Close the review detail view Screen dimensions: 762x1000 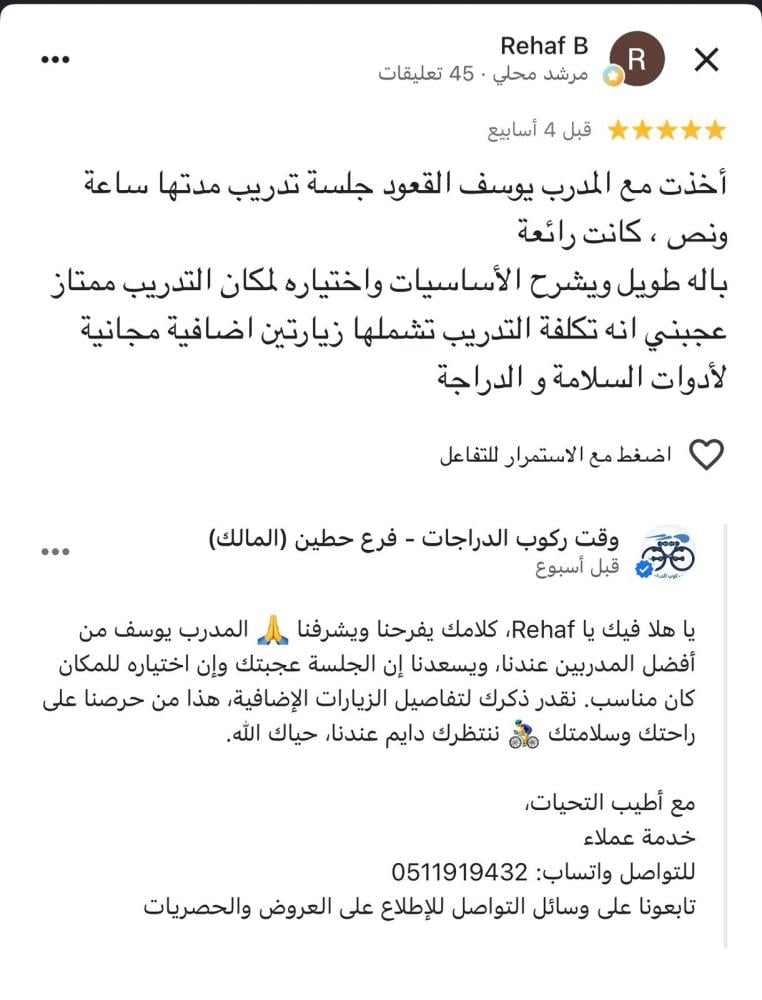point(707,60)
